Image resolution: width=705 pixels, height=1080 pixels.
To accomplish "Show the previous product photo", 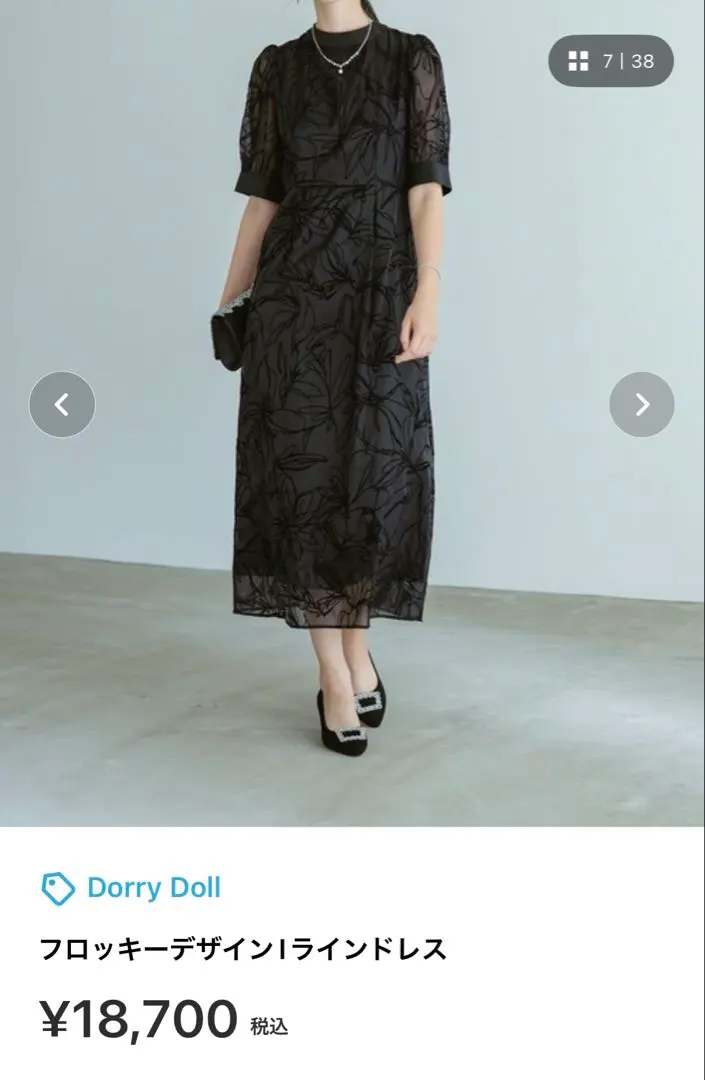I will coord(62,405).
